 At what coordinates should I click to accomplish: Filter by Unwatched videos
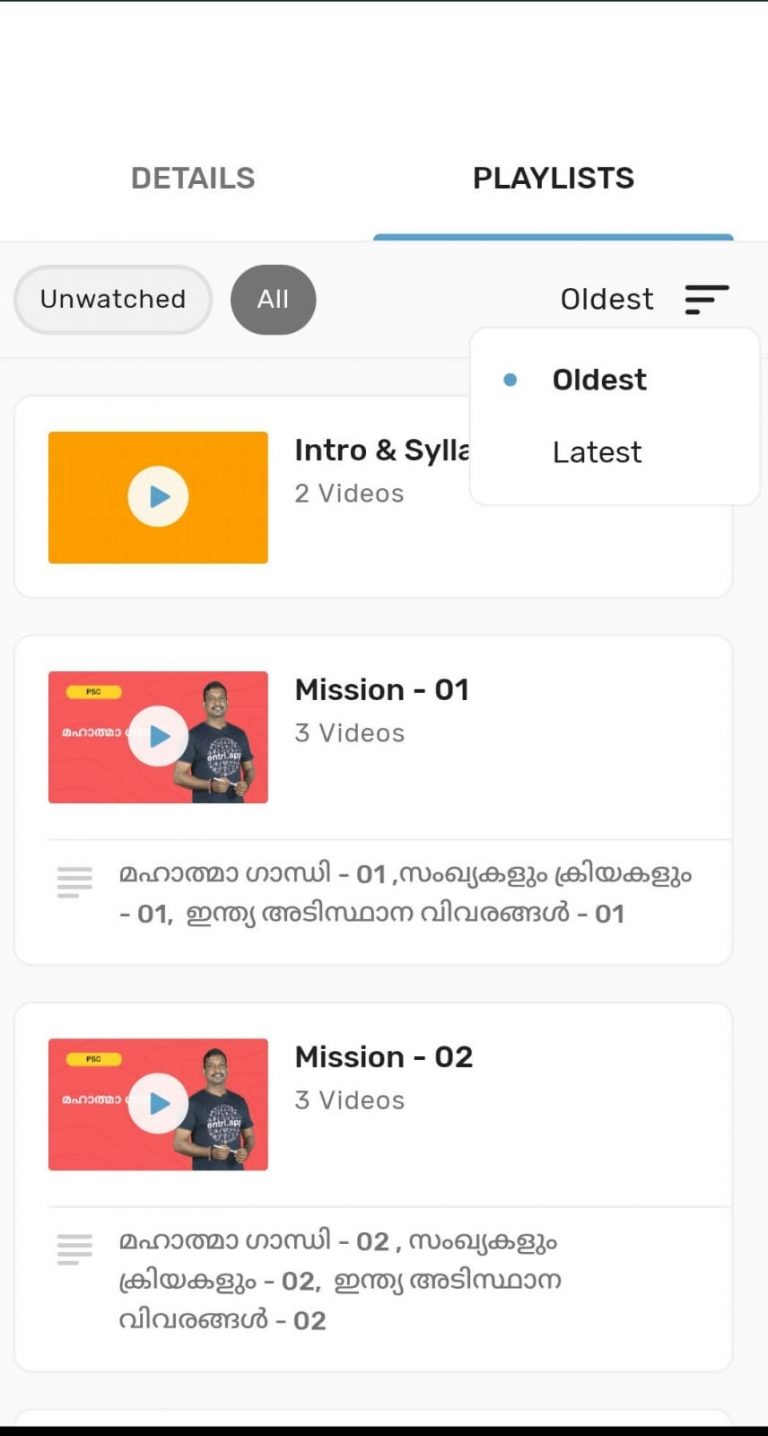(x=113, y=299)
